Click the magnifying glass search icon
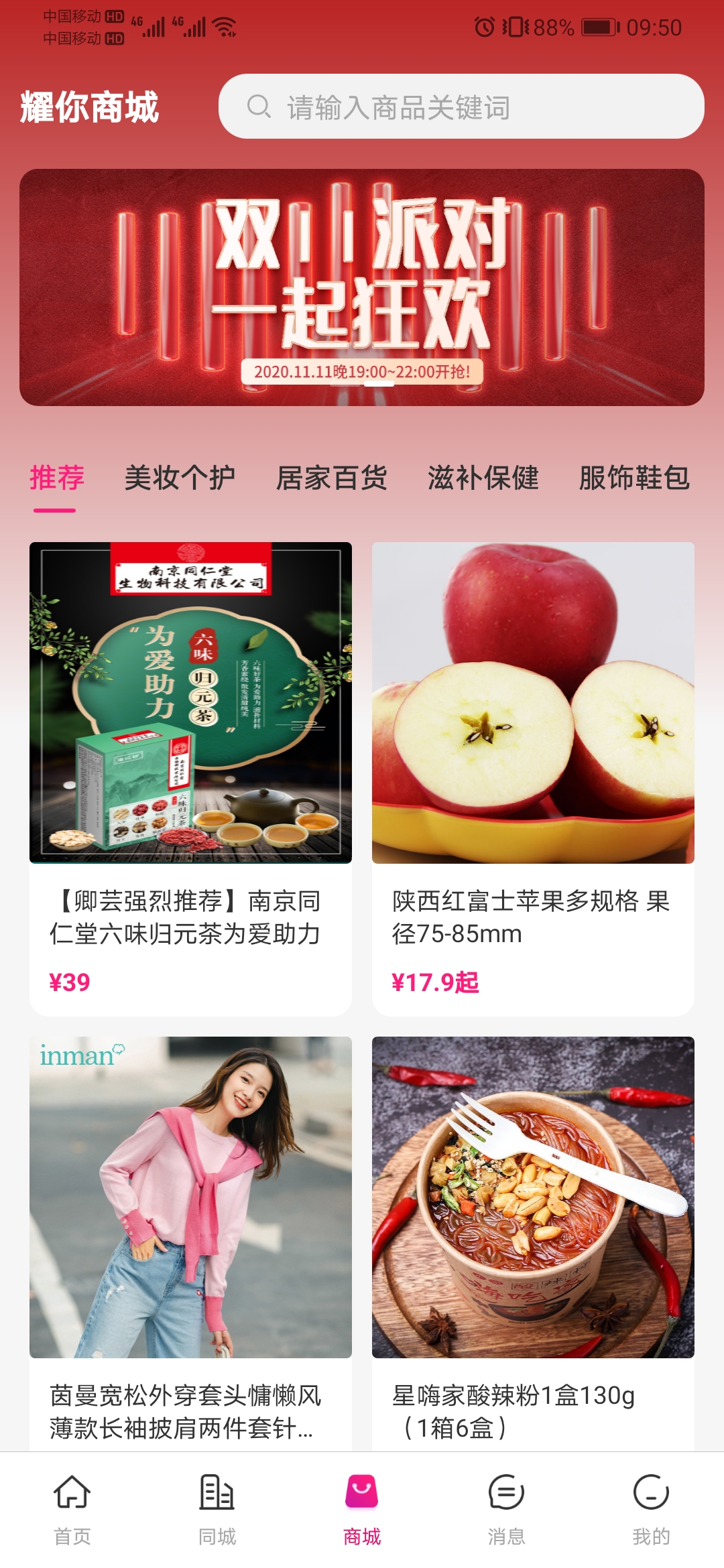The height and width of the screenshot is (1568, 724). pos(258,106)
